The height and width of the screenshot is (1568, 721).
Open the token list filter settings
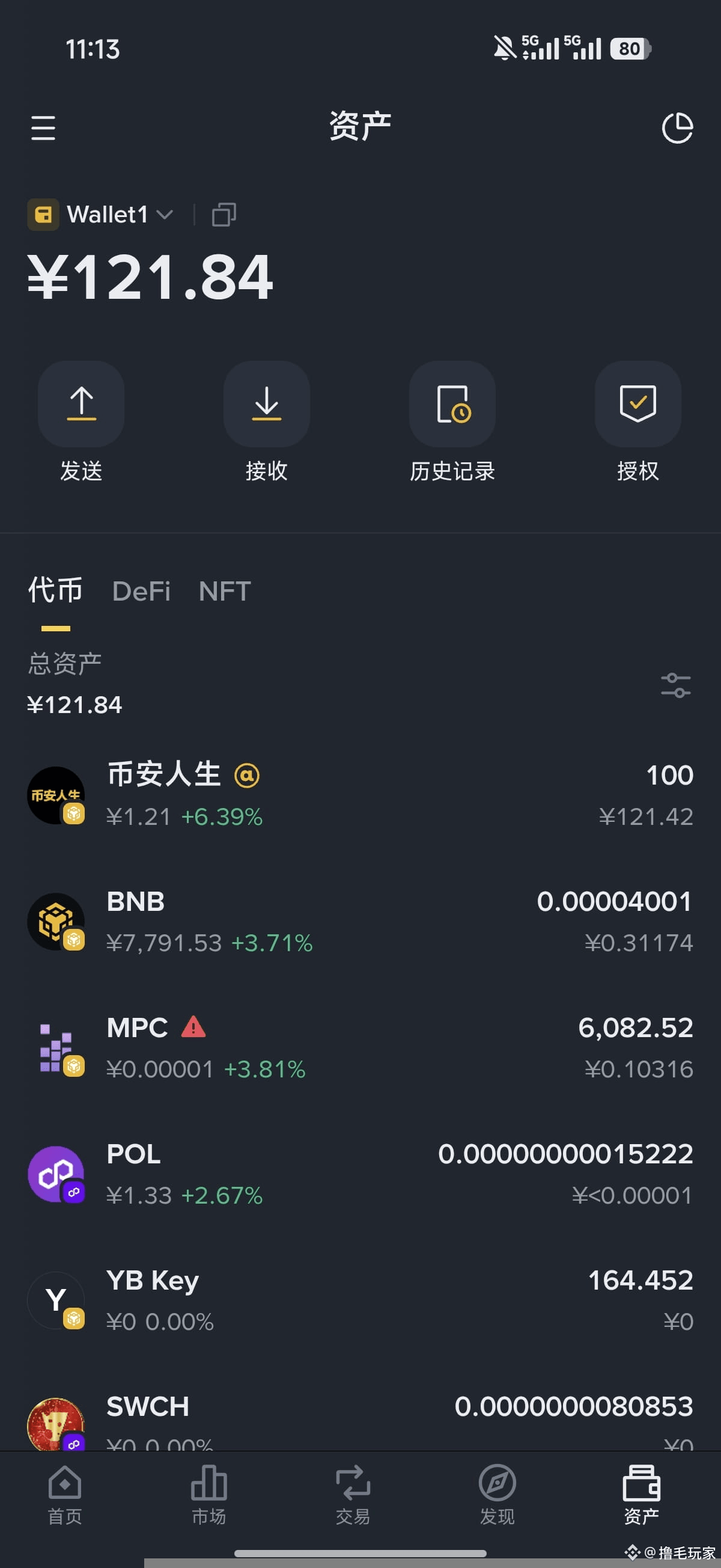tap(676, 685)
